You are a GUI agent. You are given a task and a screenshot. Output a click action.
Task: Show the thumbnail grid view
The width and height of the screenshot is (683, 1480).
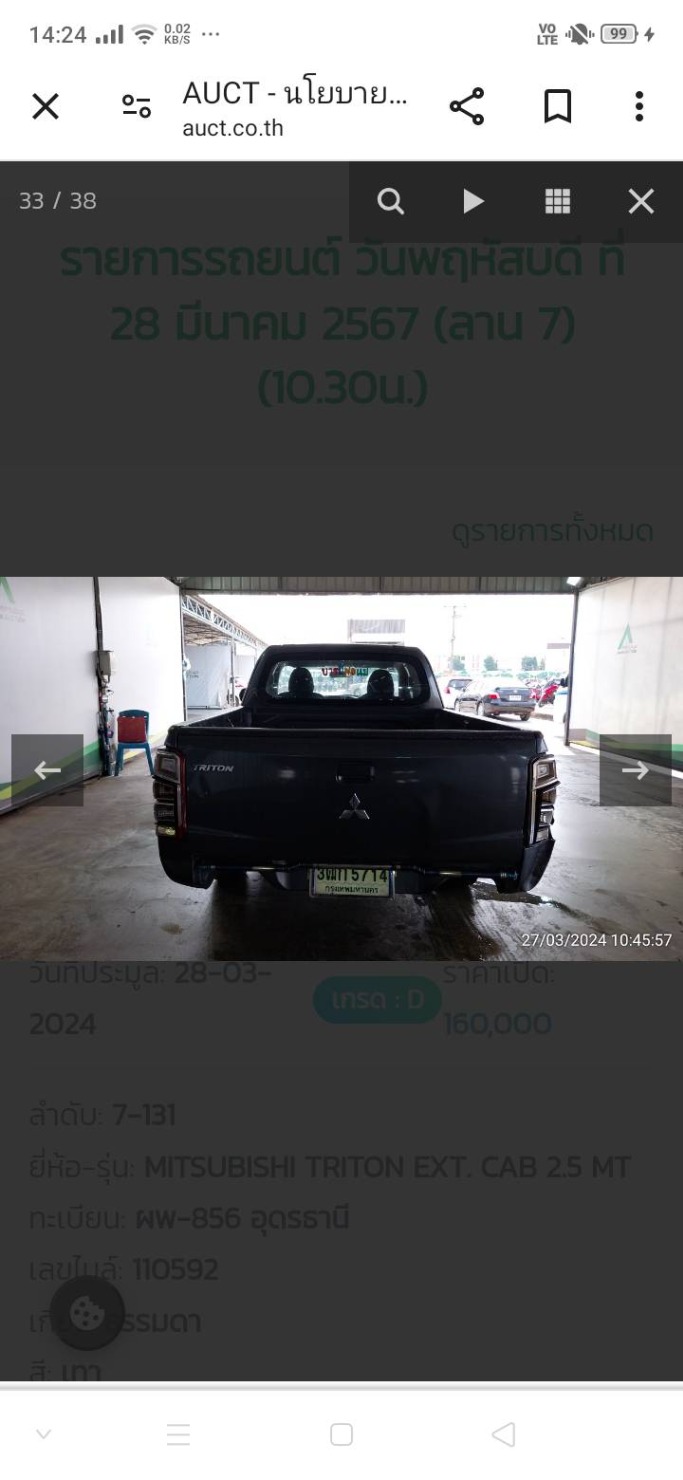pyautogui.click(x=557, y=202)
